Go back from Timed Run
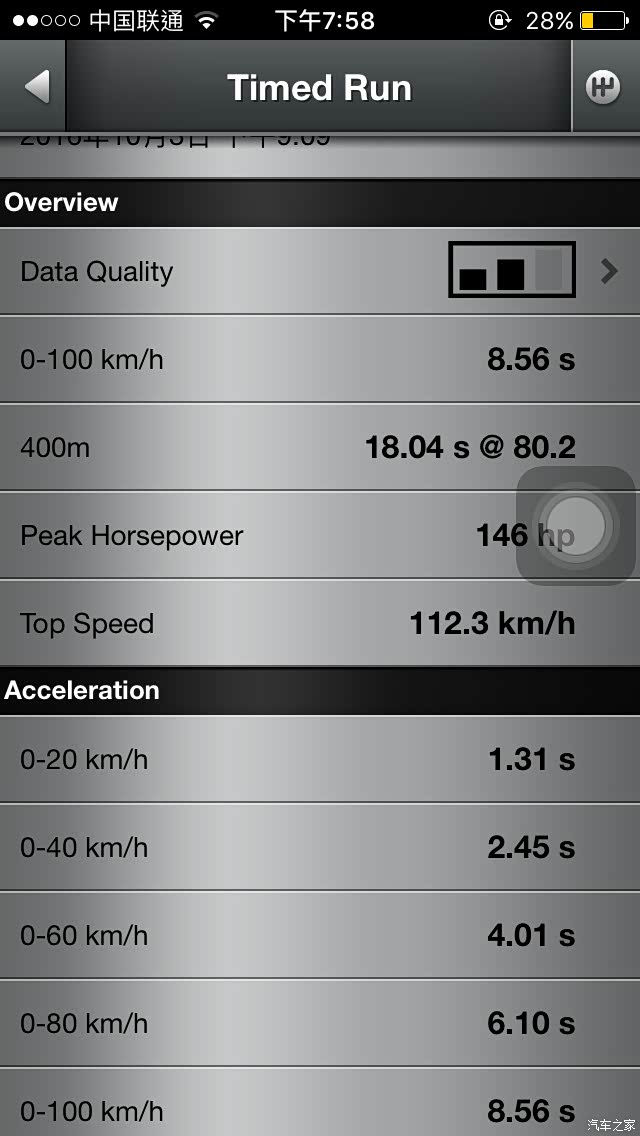This screenshot has width=640, height=1136. click(x=36, y=87)
